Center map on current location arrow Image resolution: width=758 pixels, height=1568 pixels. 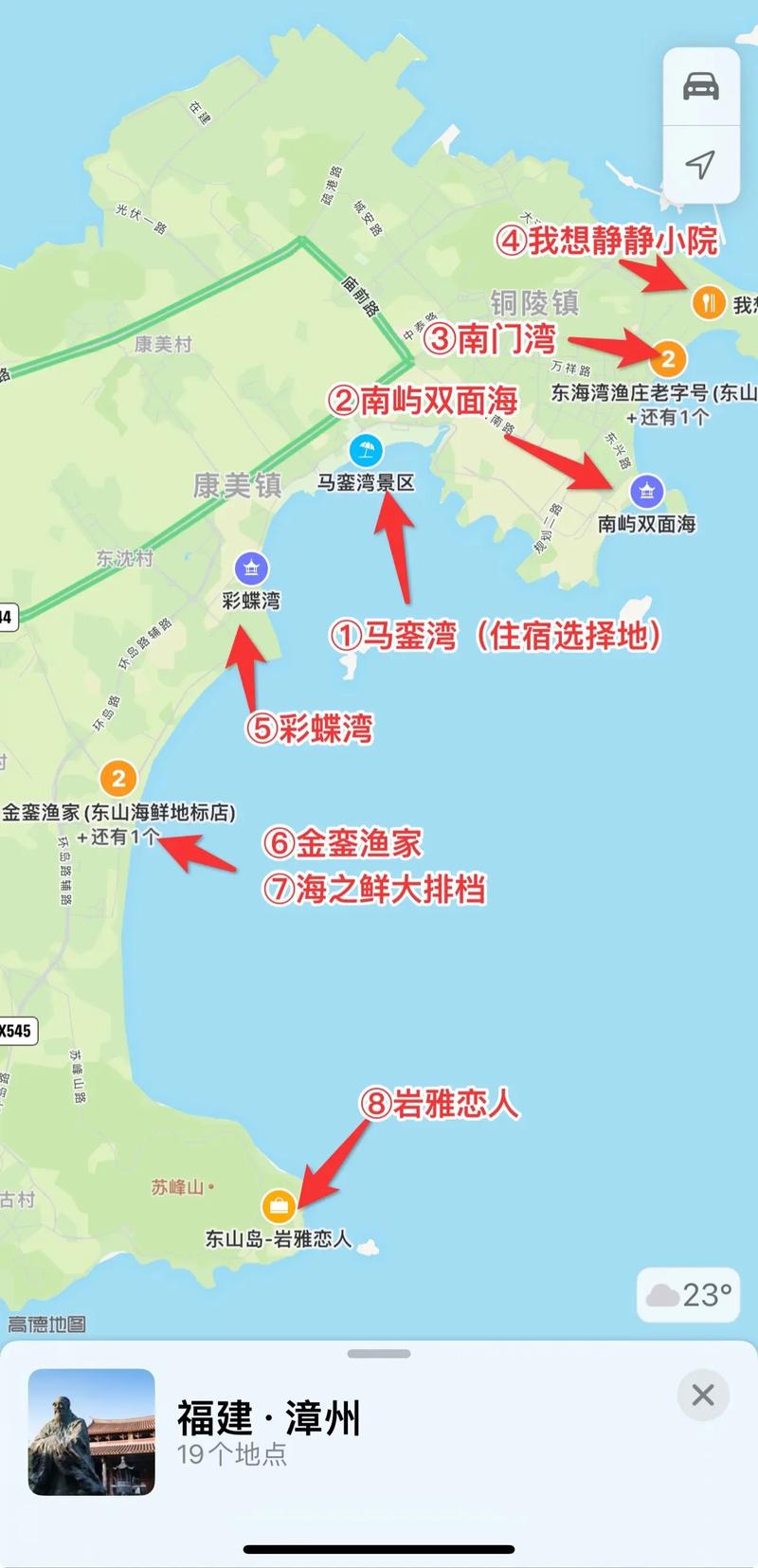(x=701, y=164)
